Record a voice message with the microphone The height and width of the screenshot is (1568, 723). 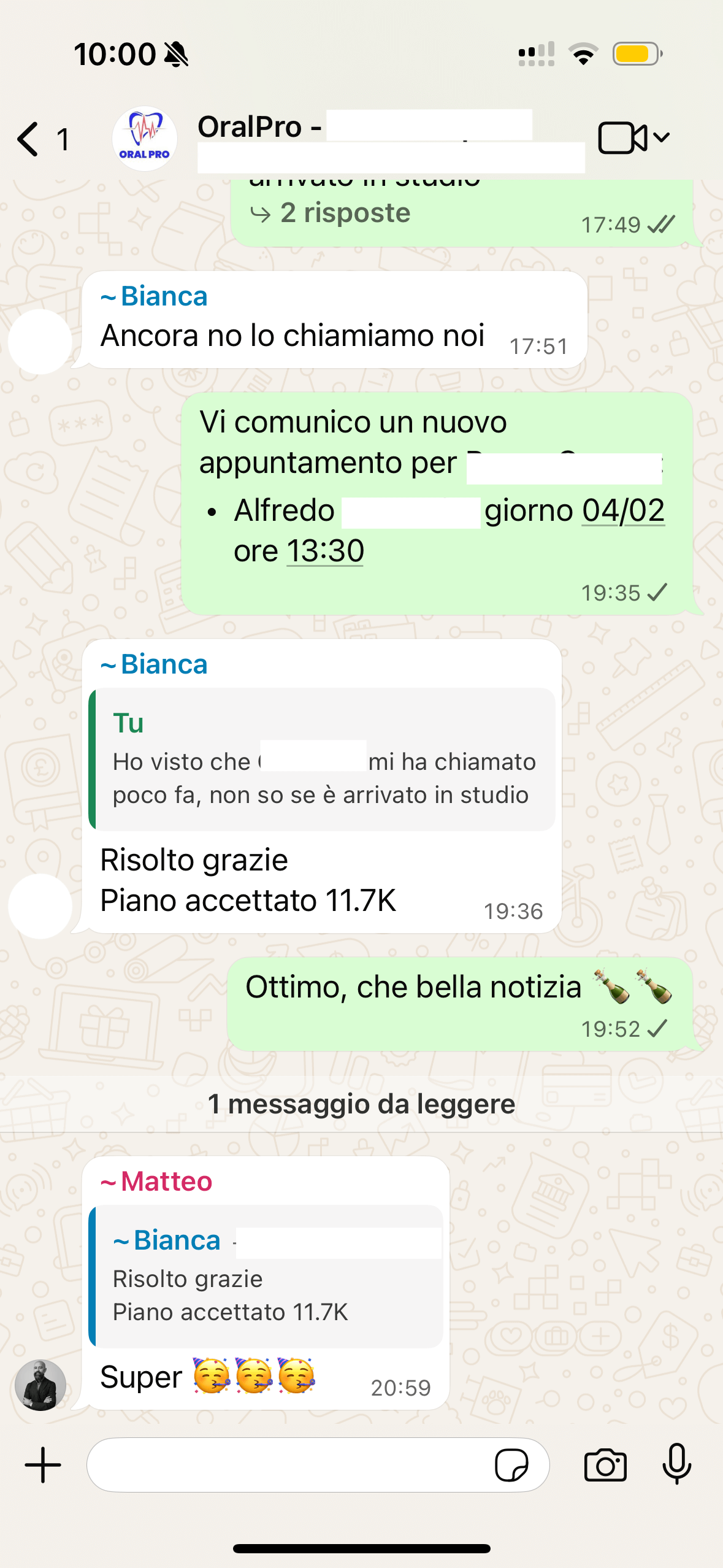point(677,1465)
